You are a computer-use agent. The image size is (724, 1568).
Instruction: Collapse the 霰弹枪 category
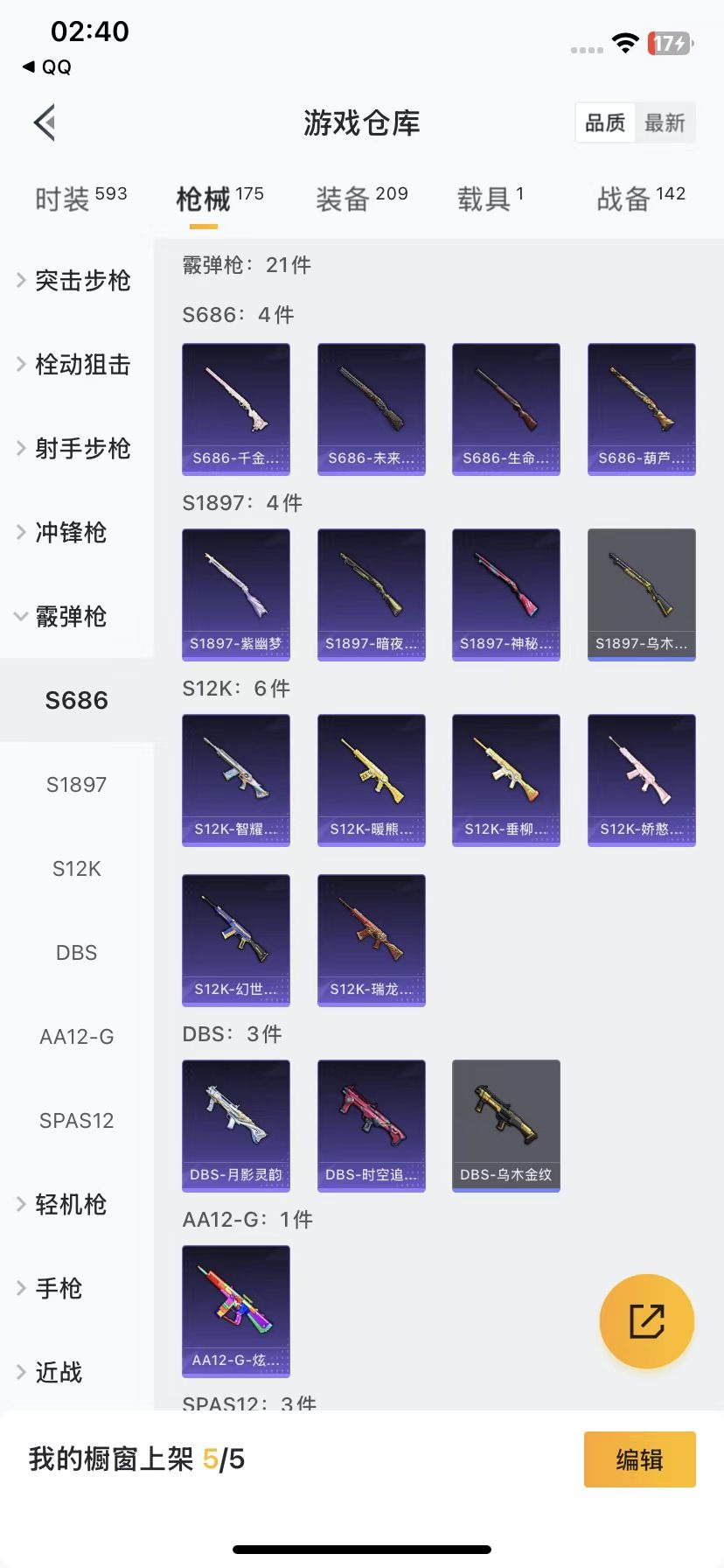pyautogui.click(x=70, y=617)
